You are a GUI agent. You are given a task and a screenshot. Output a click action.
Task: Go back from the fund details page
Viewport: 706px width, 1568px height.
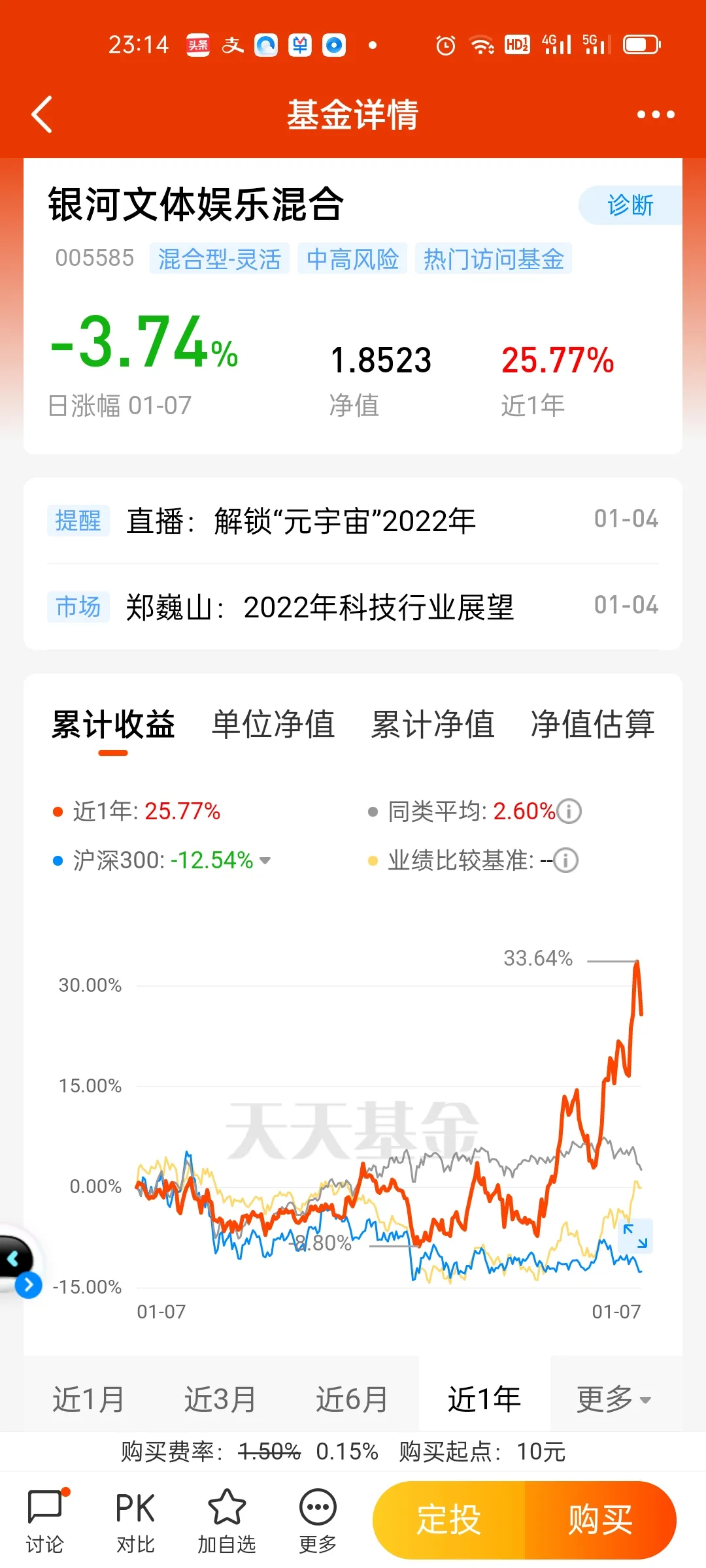pos(42,114)
